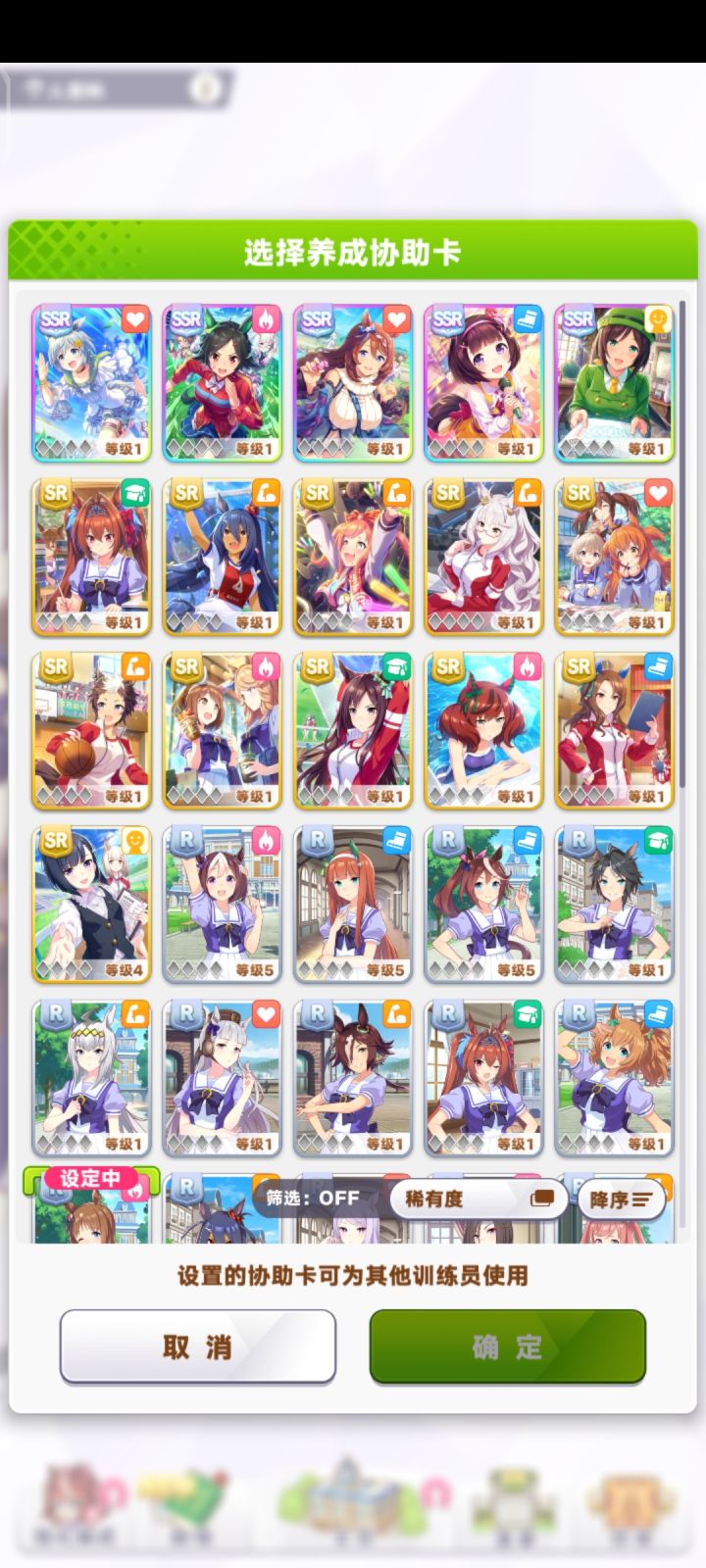Select SSR card with black-haired girl in red

point(222,382)
